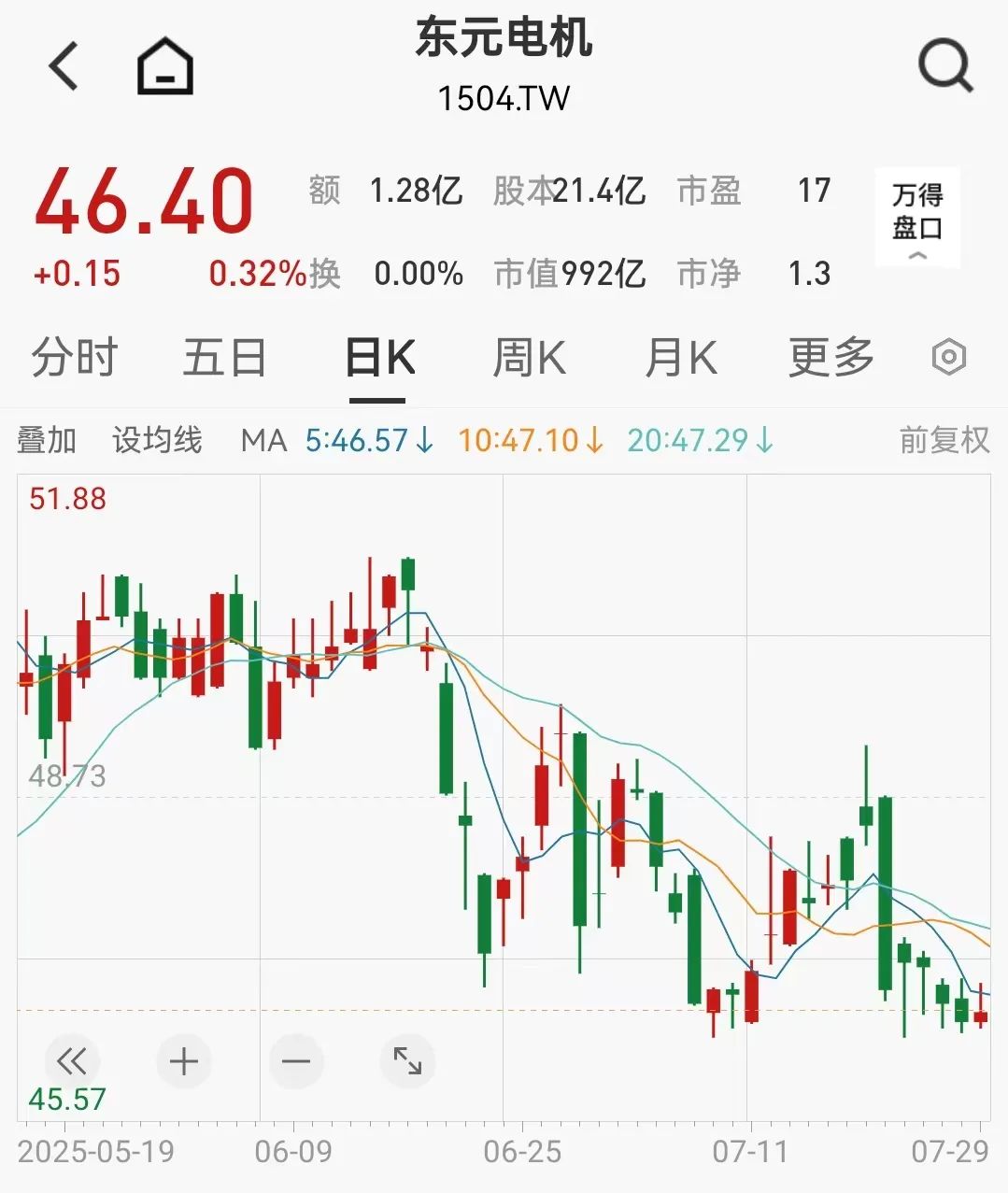Move chart earlier with double-arrow button
The image size is (1008, 1193).
pos(72,1061)
